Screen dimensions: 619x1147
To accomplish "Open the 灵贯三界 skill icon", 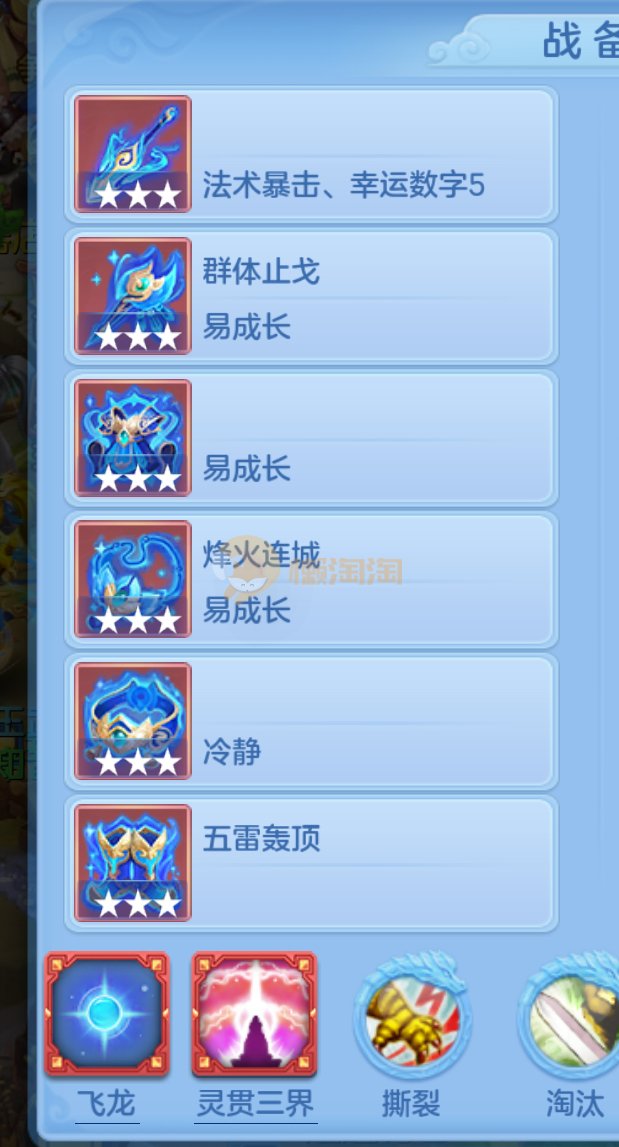I will (x=255, y=1015).
